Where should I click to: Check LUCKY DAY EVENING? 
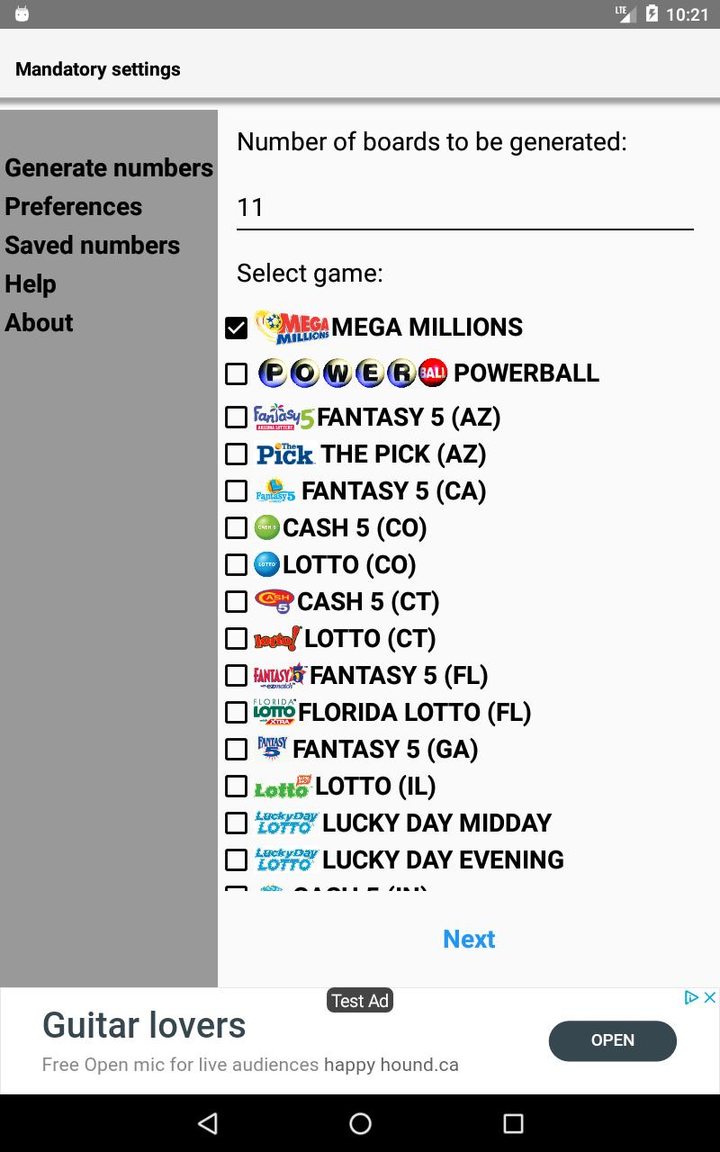coord(236,859)
